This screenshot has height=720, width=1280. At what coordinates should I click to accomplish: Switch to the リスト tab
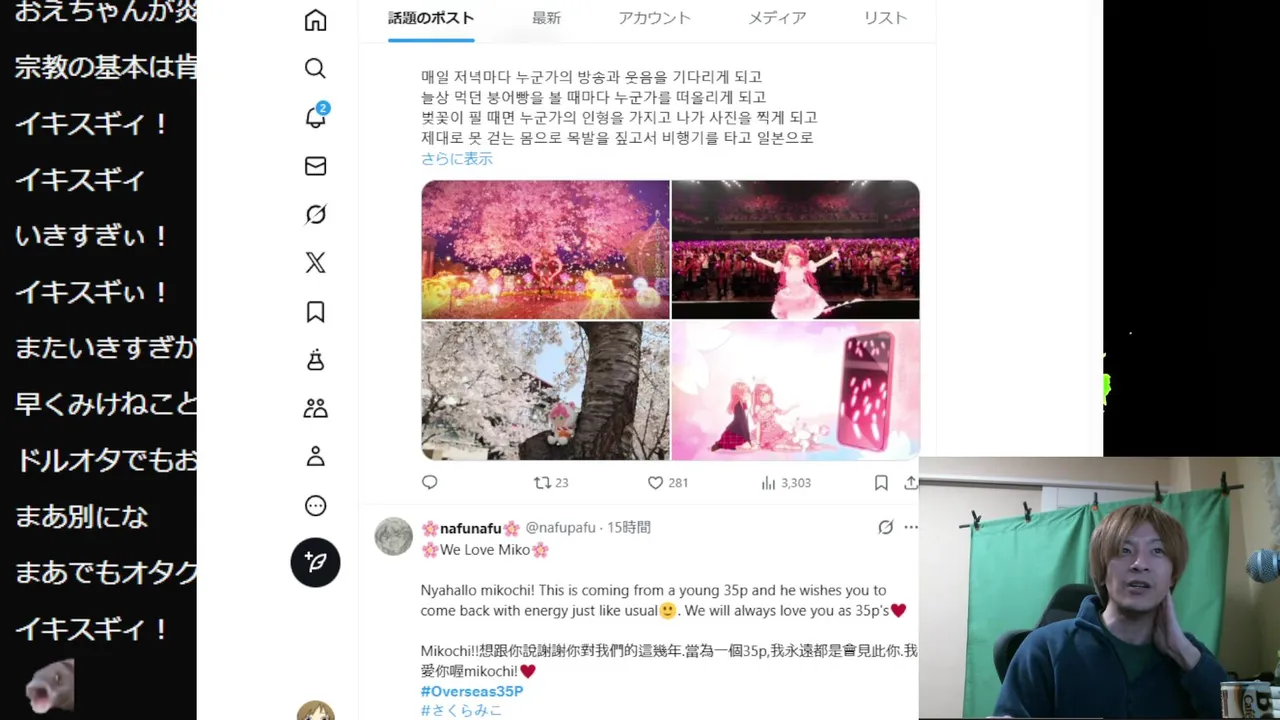[885, 18]
